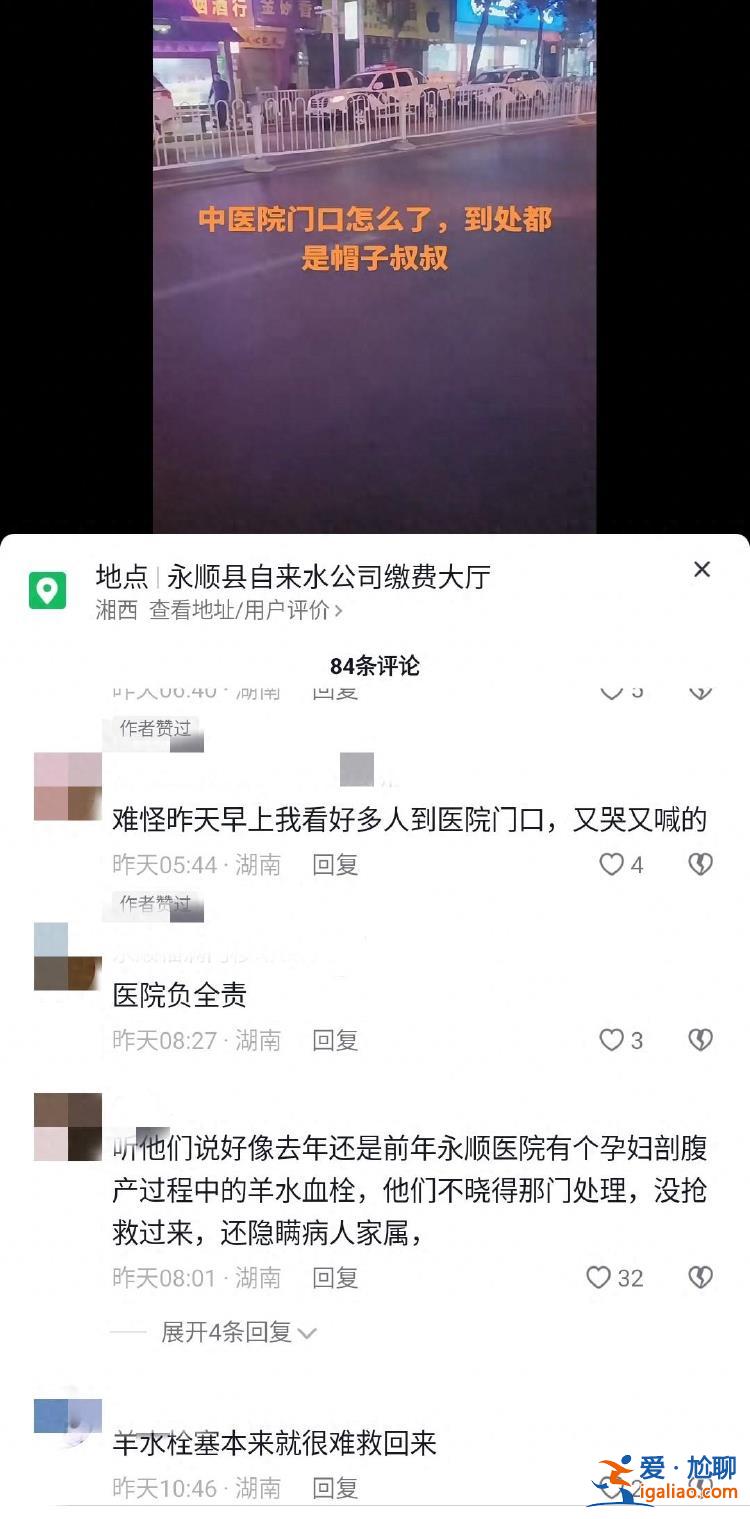This screenshot has height=1519, width=750.
Task: Dislike the comment posted at 昨天05:44
Action: click(700, 865)
